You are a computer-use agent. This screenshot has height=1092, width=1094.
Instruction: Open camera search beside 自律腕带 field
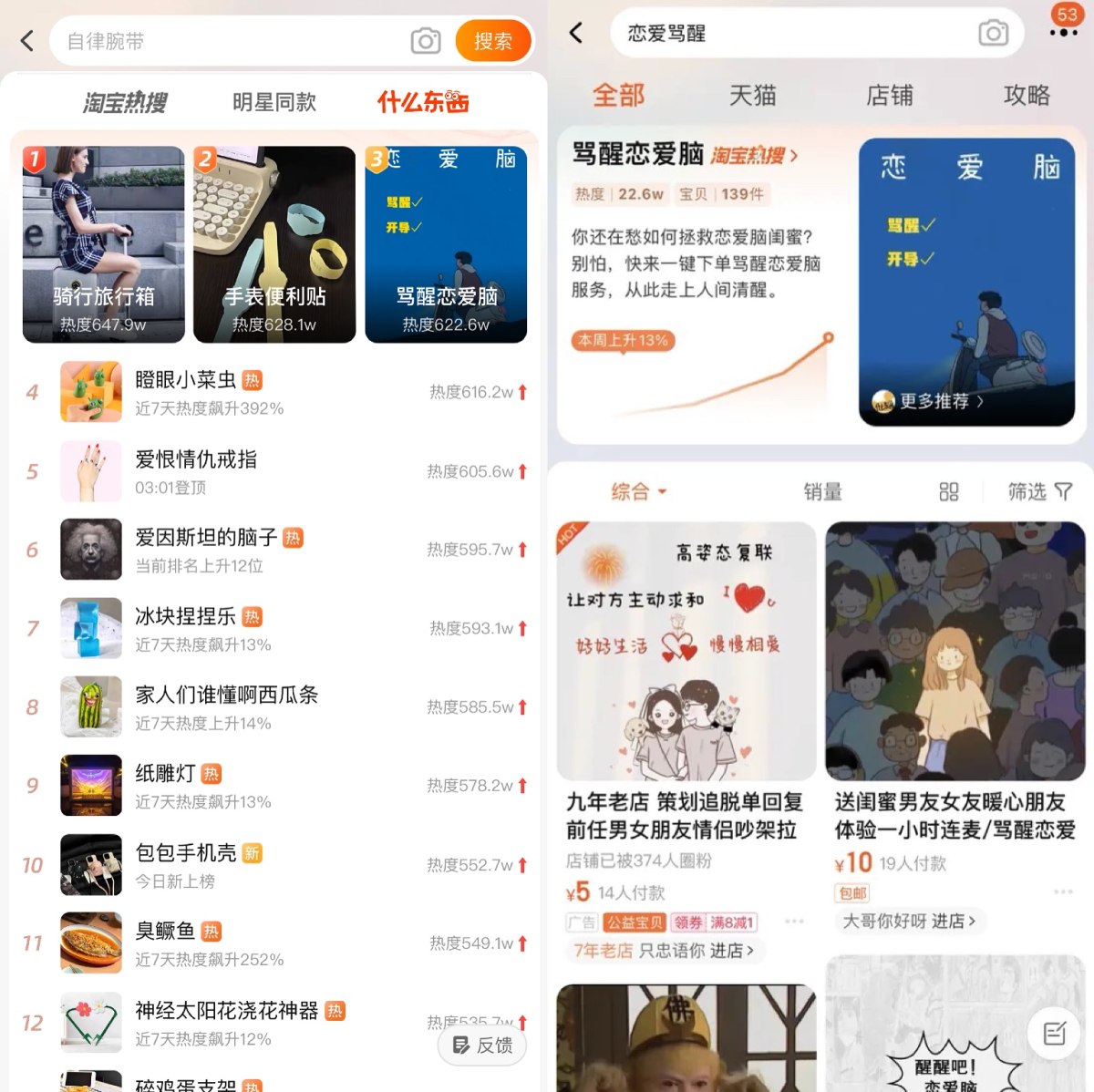click(425, 41)
